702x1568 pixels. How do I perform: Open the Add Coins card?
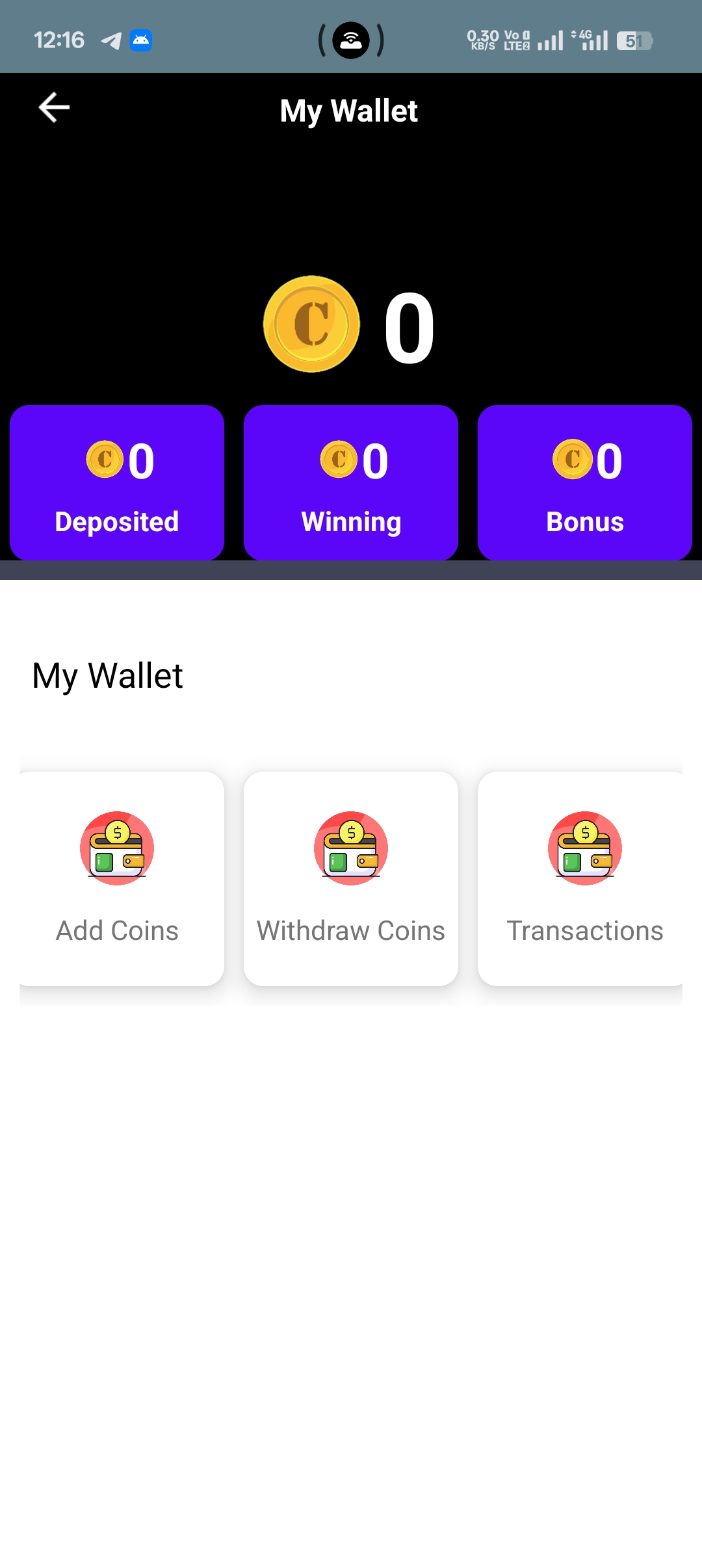118,878
